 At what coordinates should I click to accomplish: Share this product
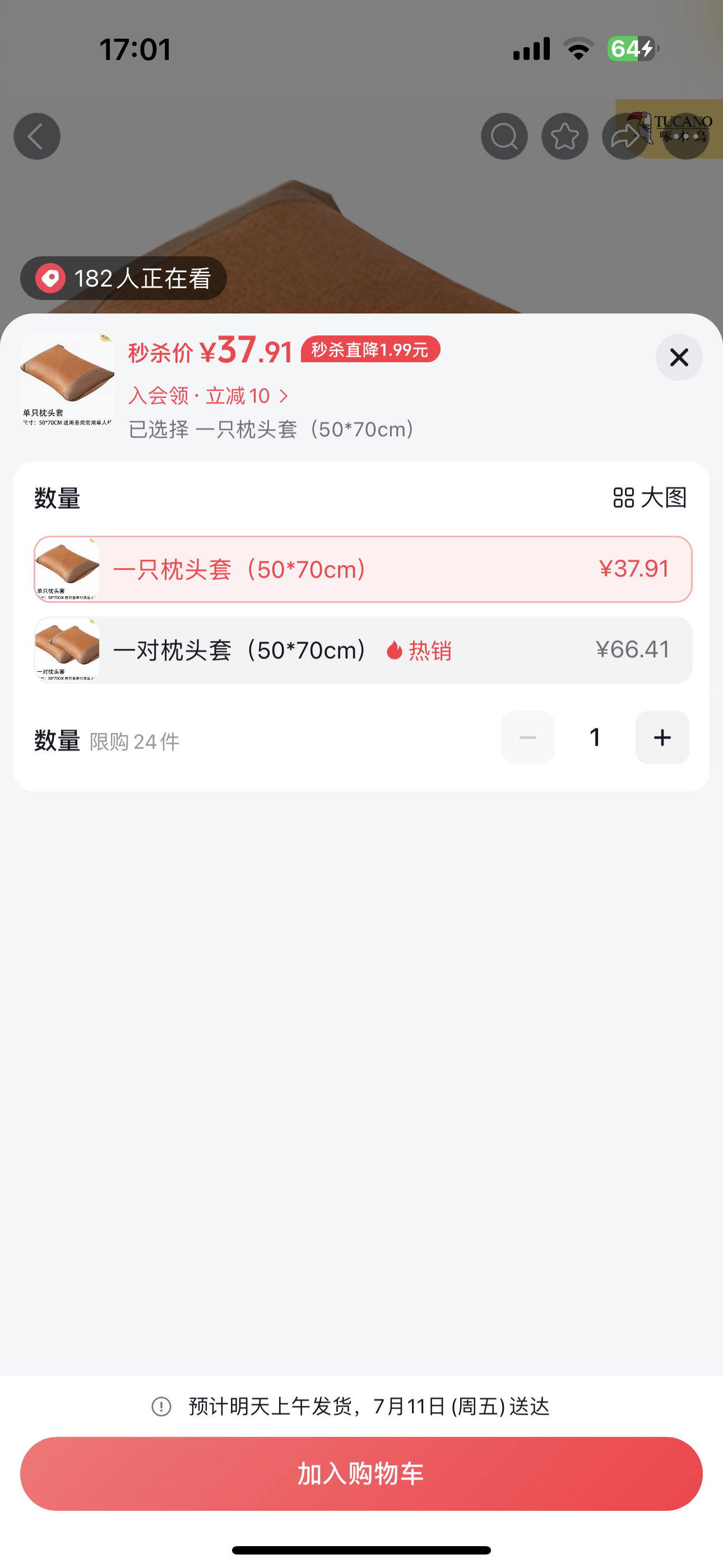[x=625, y=136]
